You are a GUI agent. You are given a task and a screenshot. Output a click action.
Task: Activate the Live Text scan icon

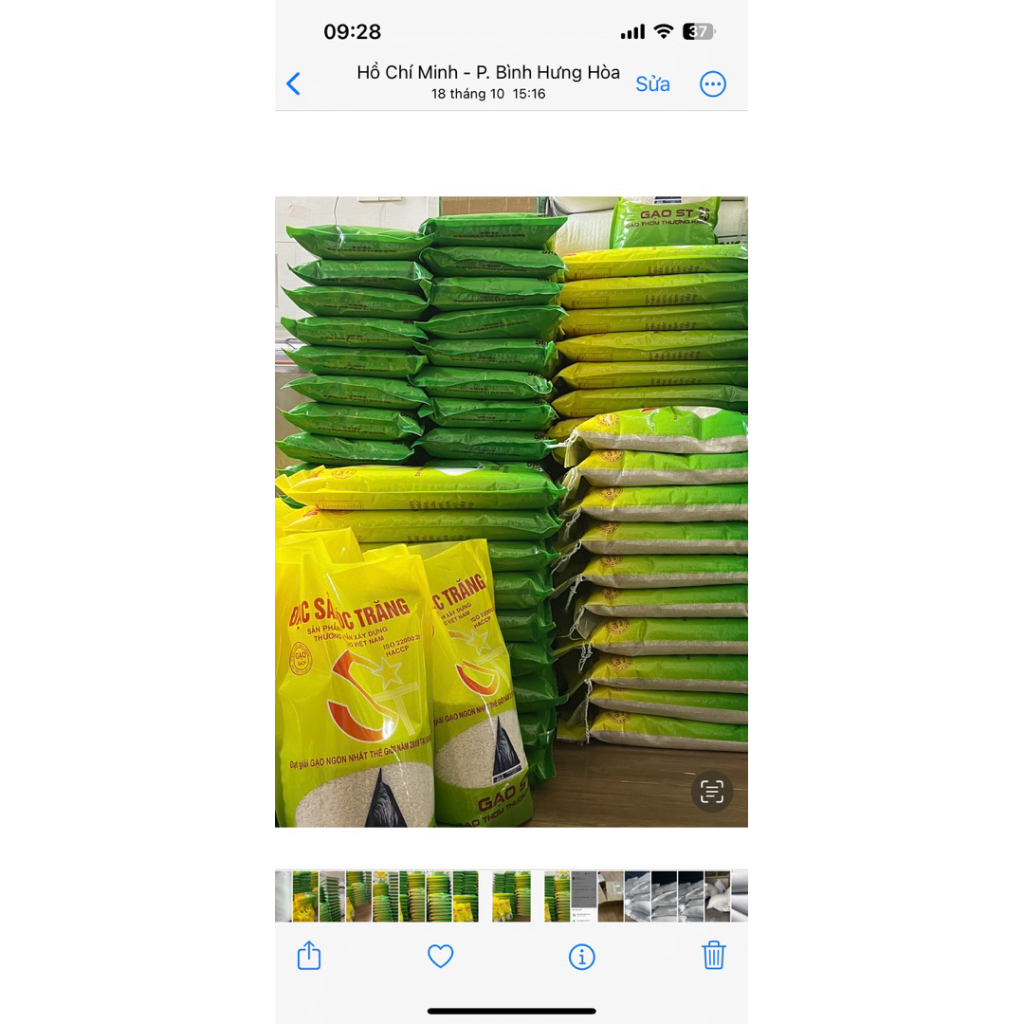[712, 792]
